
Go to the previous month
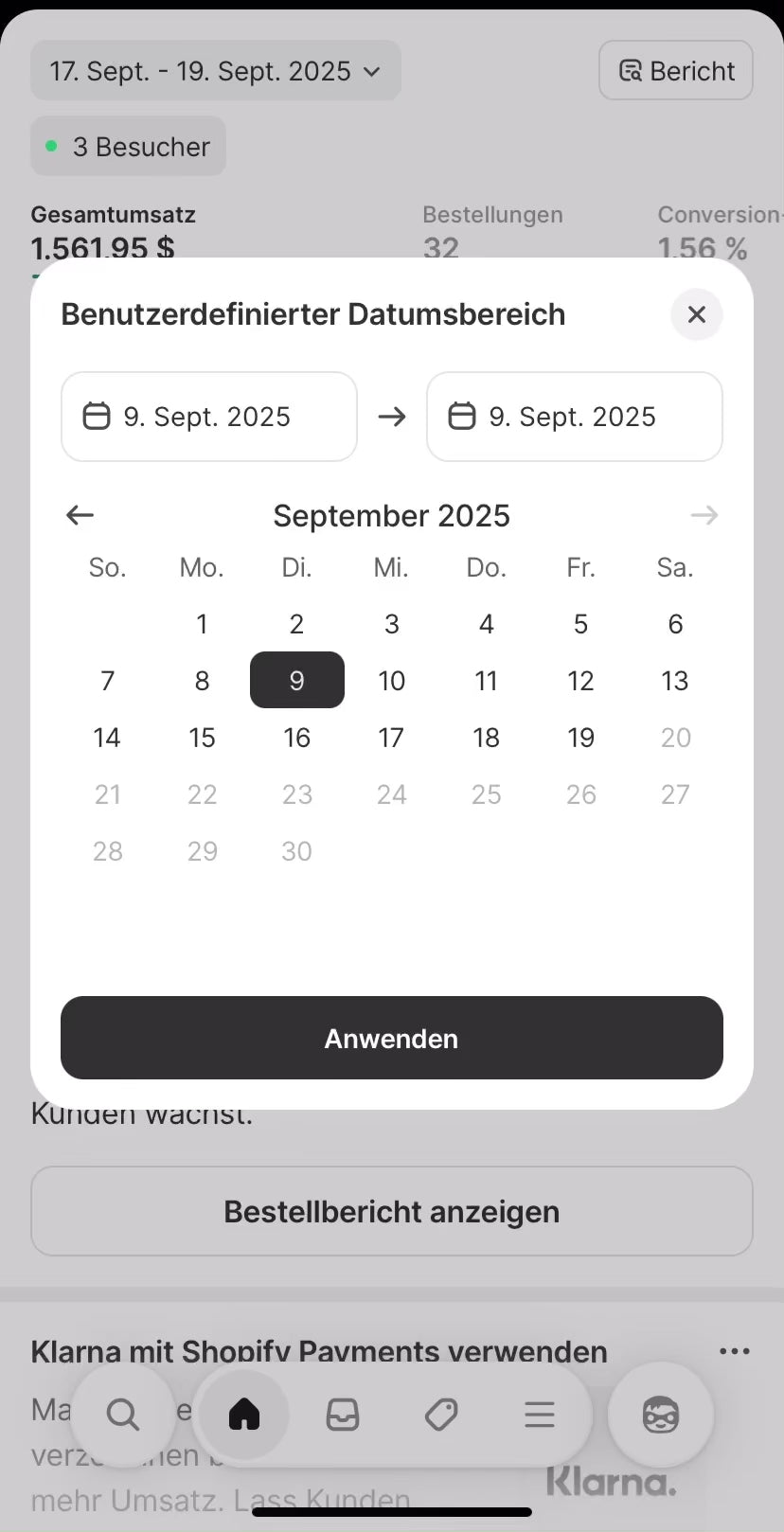[80, 515]
